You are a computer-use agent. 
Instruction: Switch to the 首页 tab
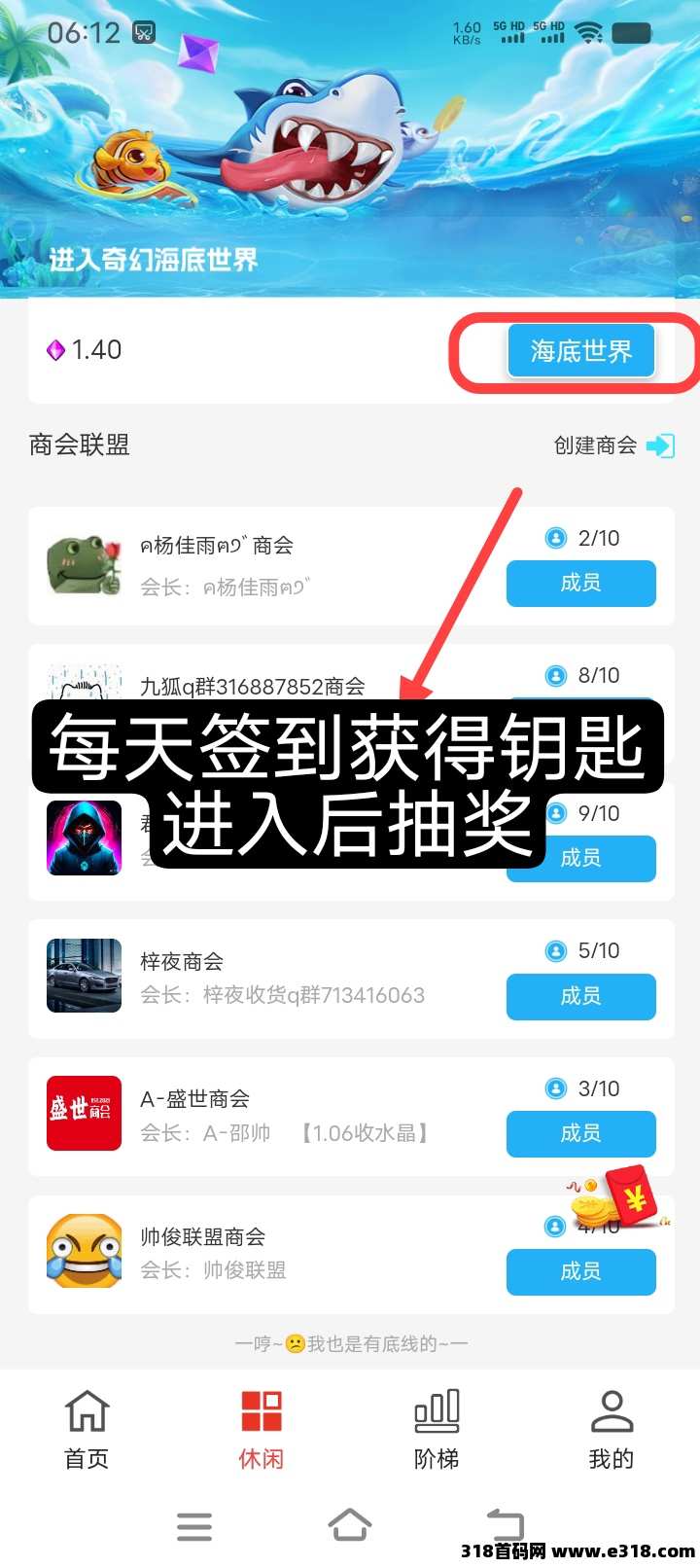pos(87,1428)
